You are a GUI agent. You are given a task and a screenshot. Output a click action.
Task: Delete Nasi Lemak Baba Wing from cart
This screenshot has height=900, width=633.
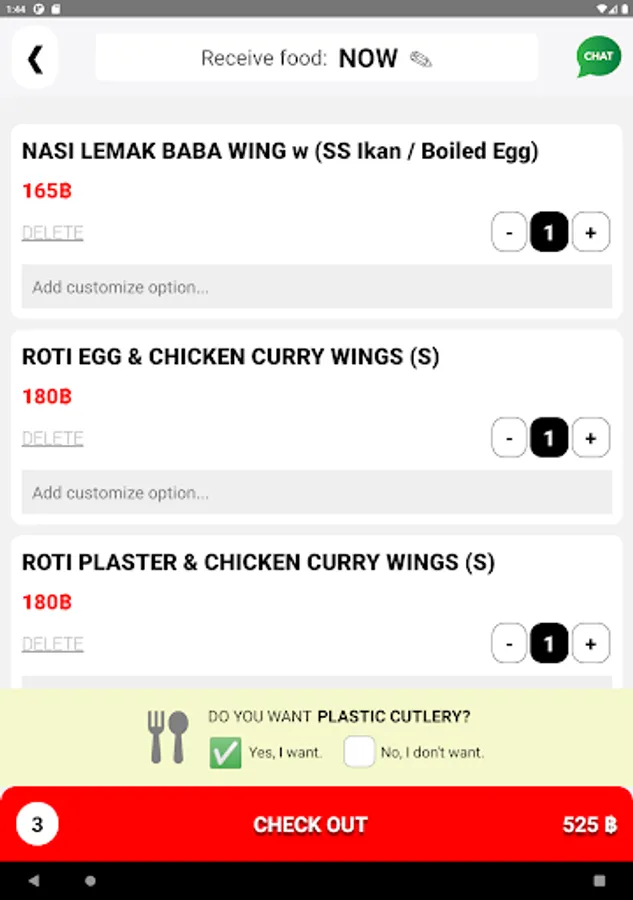[x=52, y=233]
